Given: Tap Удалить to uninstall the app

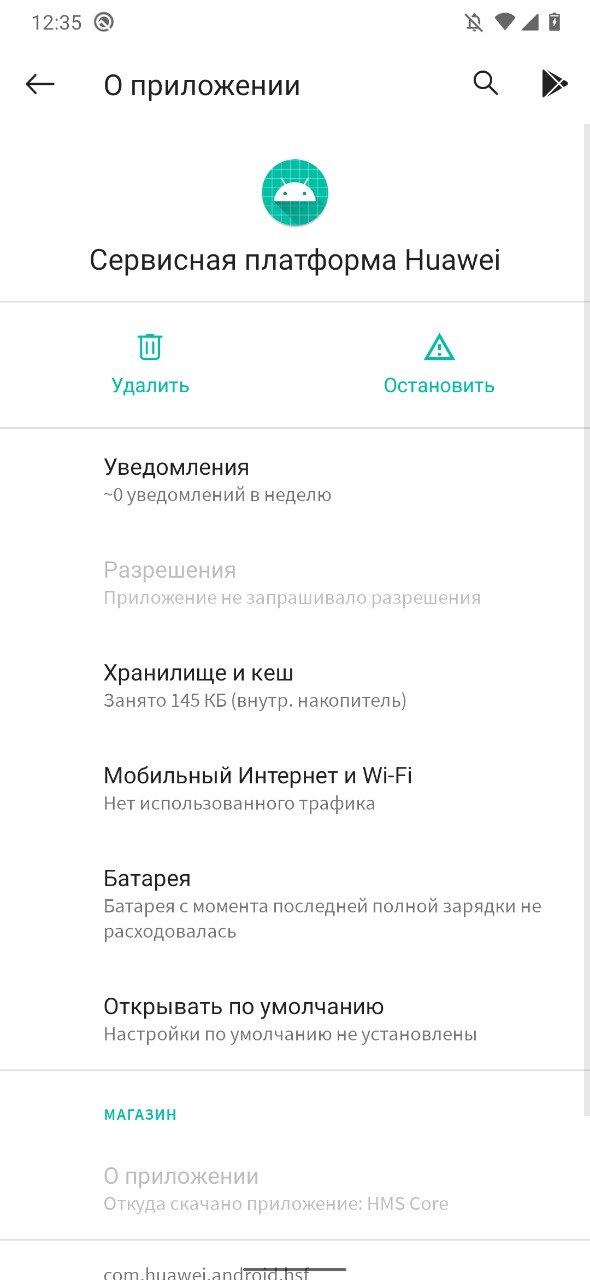Looking at the screenshot, I should click(150, 364).
